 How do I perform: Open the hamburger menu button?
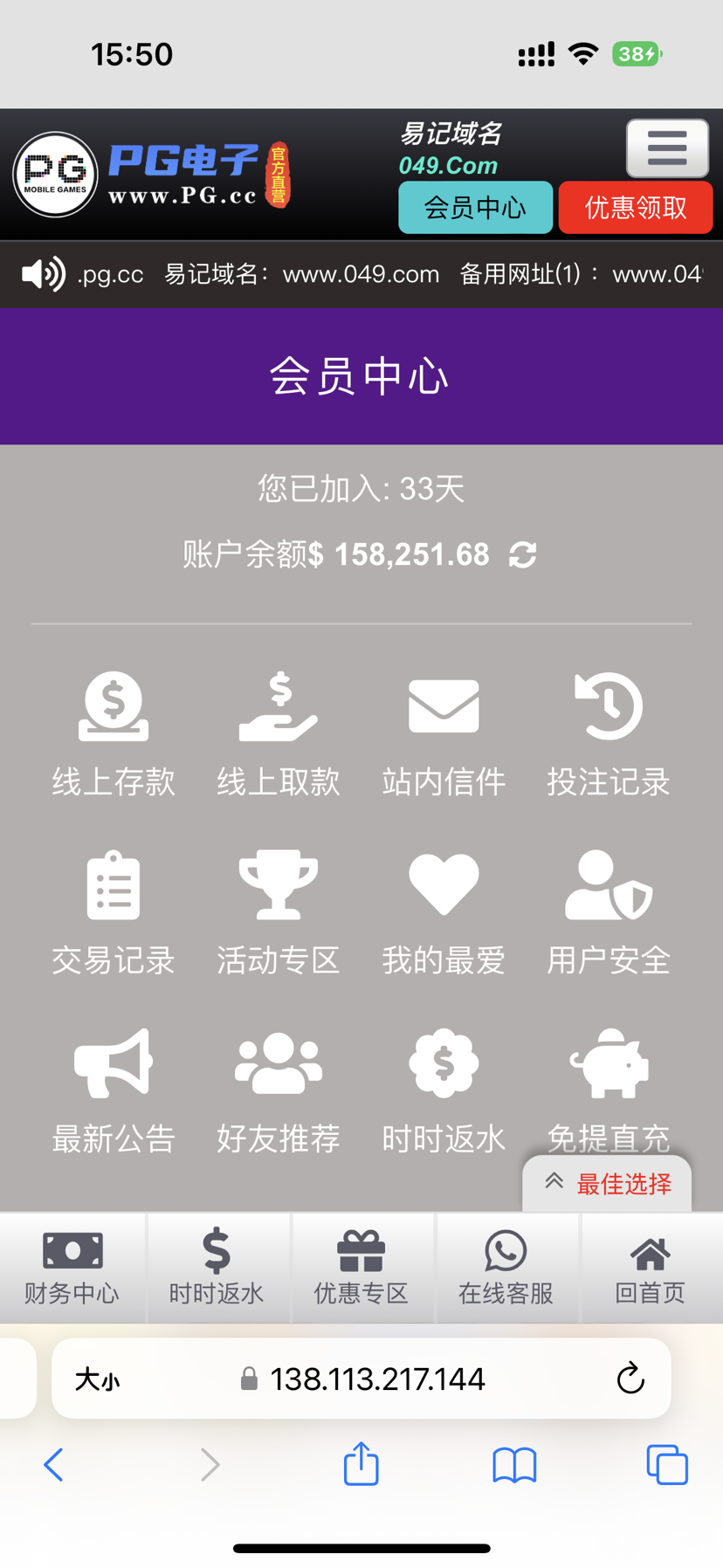click(x=667, y=148)
